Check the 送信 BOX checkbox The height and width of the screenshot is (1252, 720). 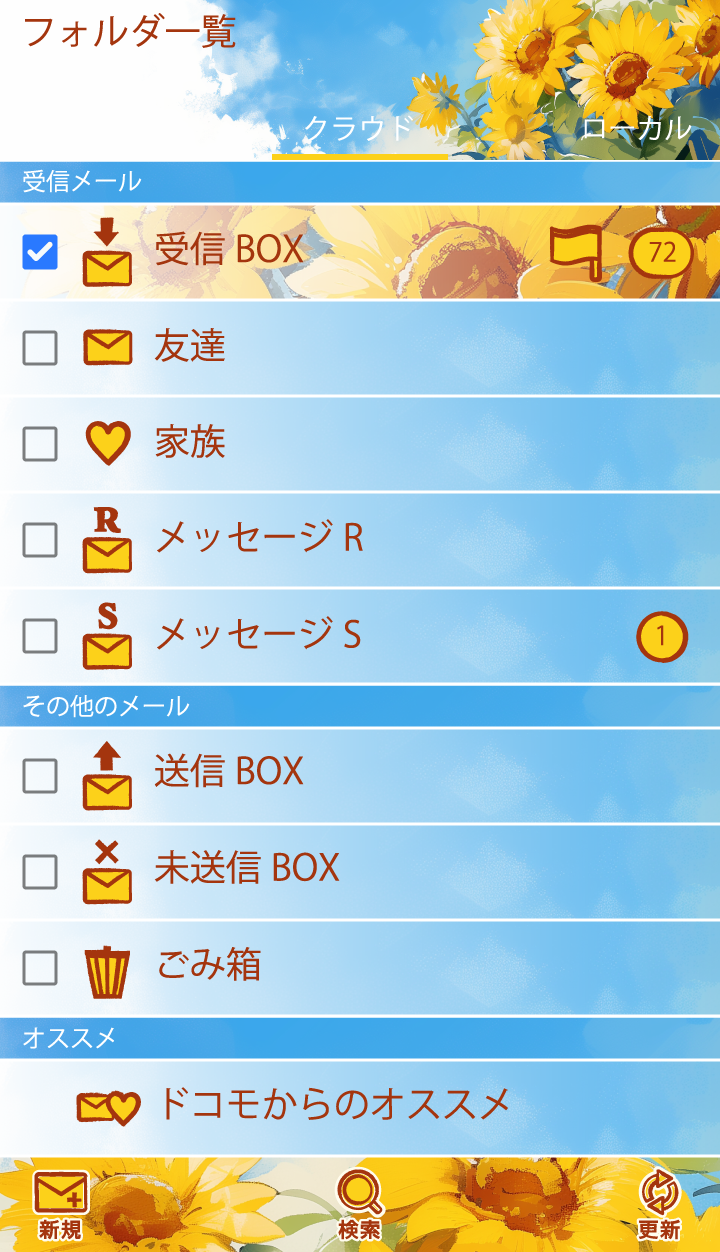(x=40, y=776)
